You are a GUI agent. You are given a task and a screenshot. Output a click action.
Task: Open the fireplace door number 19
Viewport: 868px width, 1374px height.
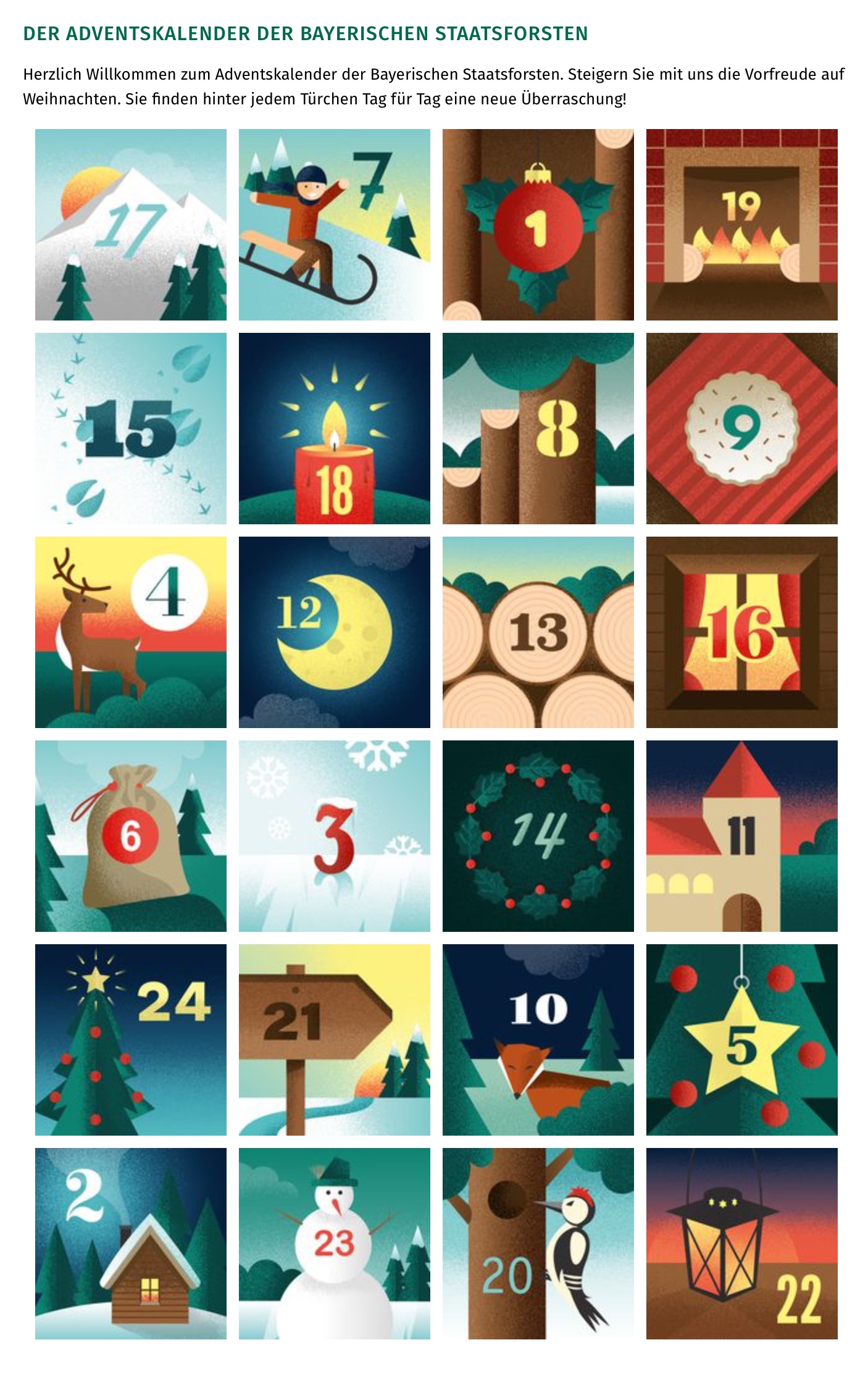coord(741,225)
